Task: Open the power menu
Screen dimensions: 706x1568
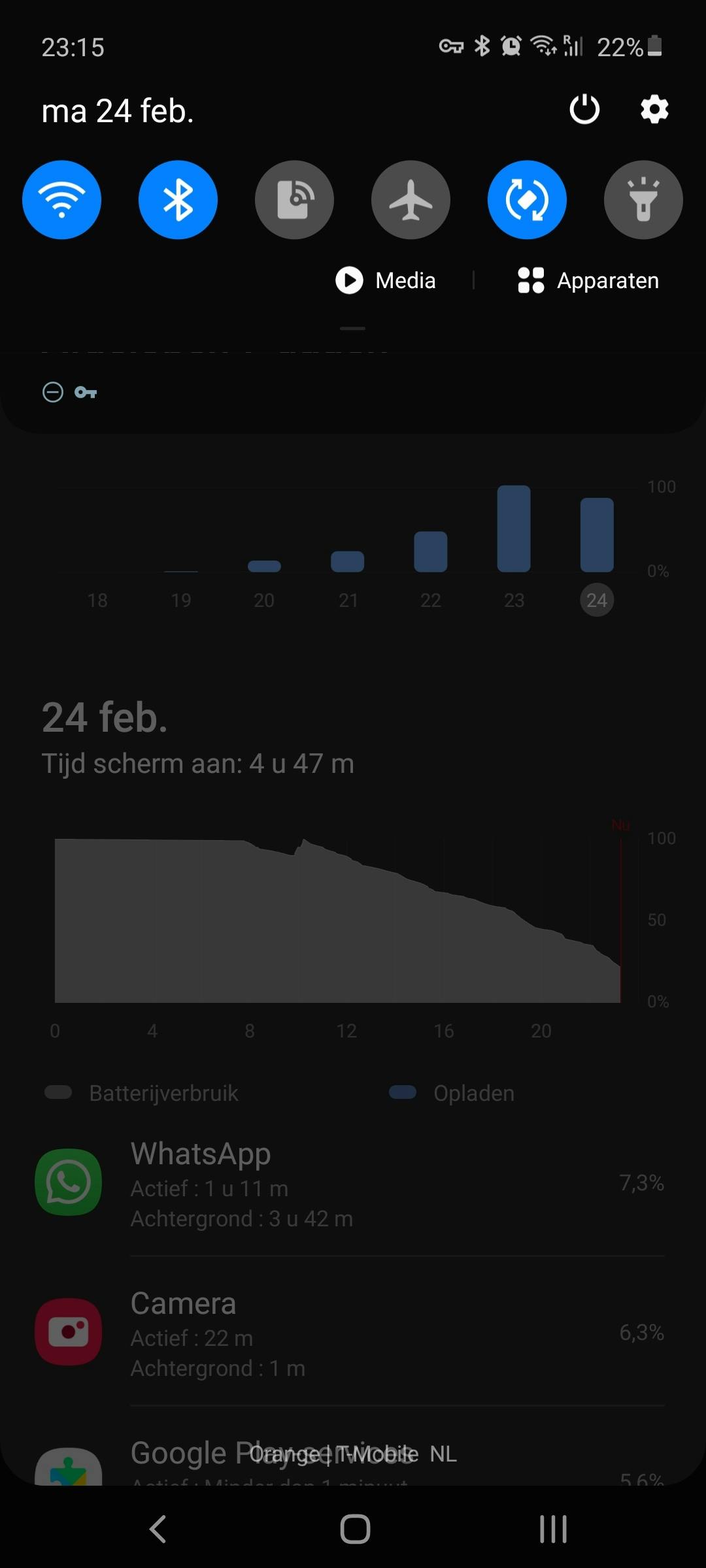Action: click(584, 109)
